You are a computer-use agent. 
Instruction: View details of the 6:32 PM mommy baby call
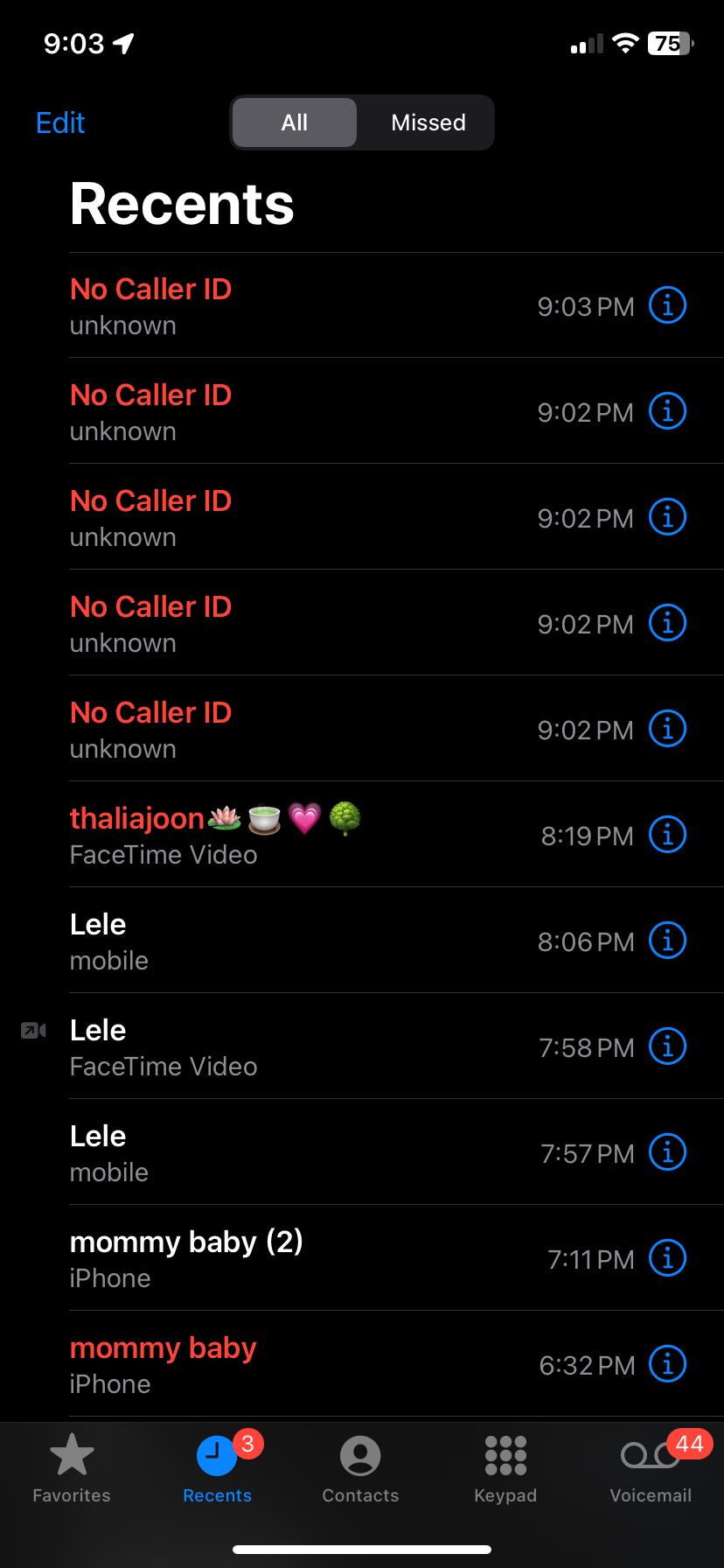667,1364
